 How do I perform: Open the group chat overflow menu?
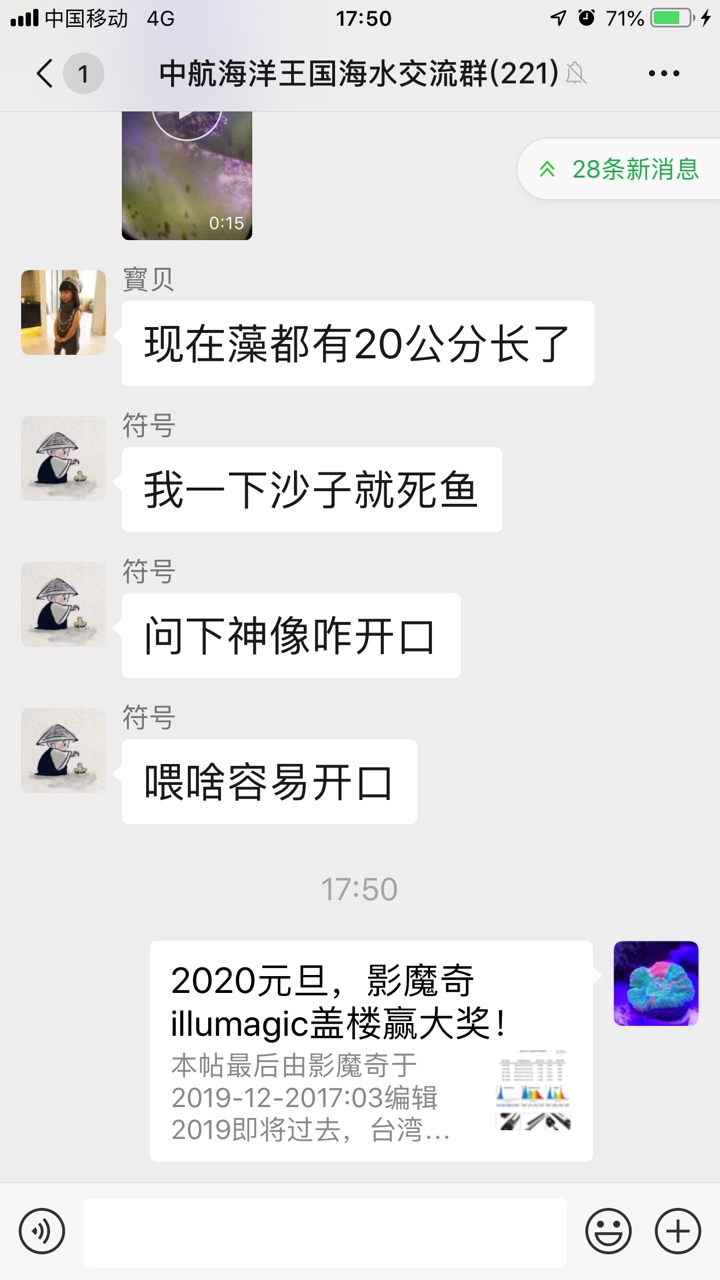coord(664,74)
